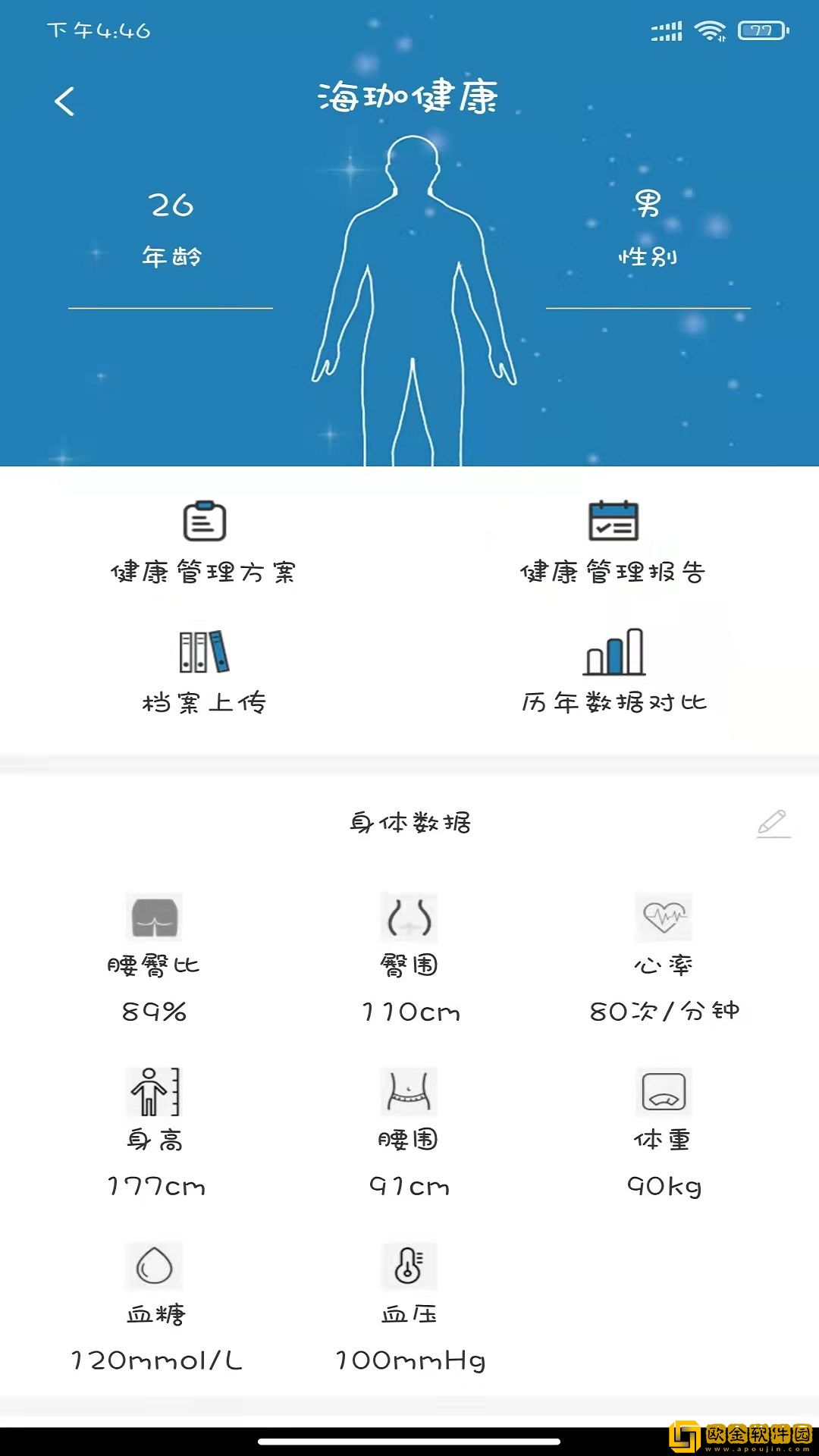
Task: Open 健康管理方案
Action: click(204, 541)
